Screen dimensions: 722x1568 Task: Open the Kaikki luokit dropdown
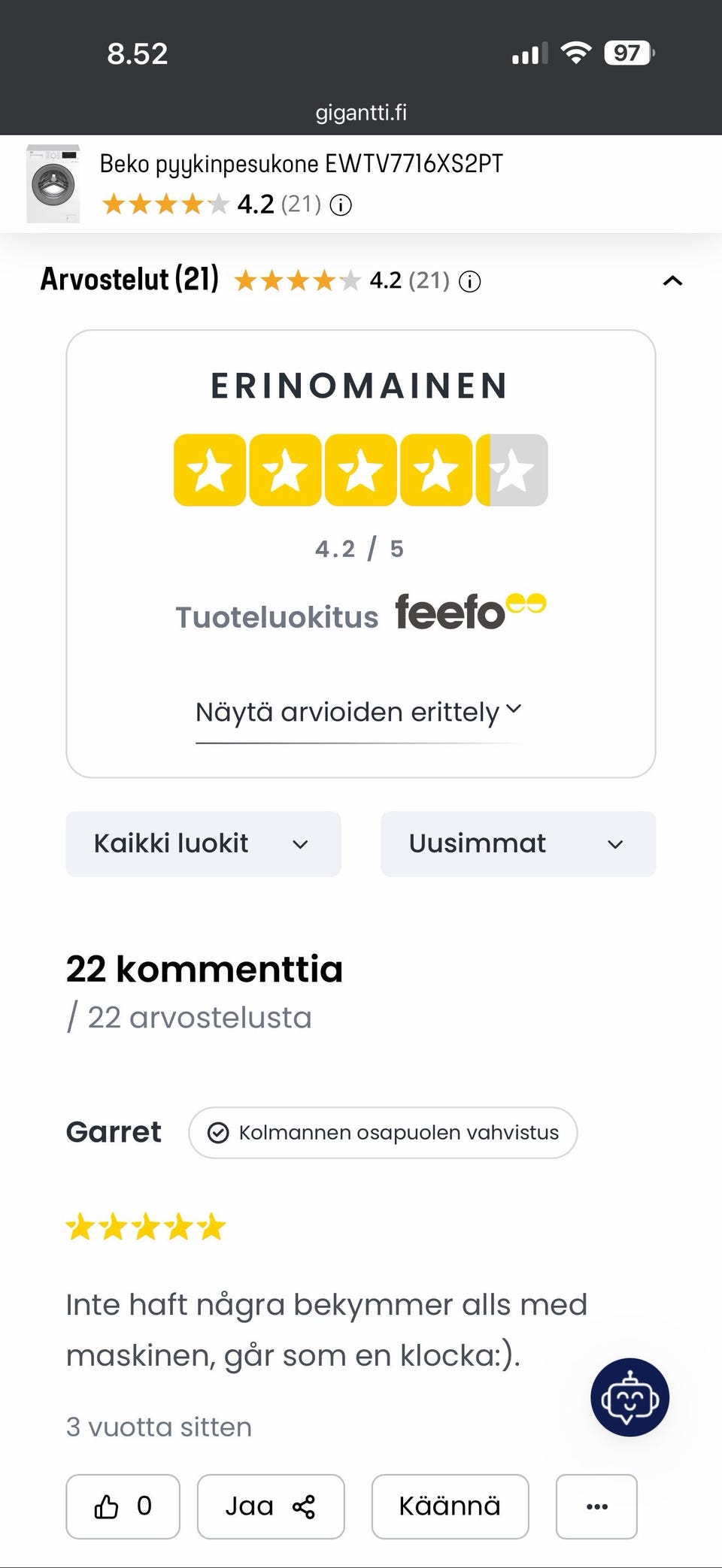[202, 843]
